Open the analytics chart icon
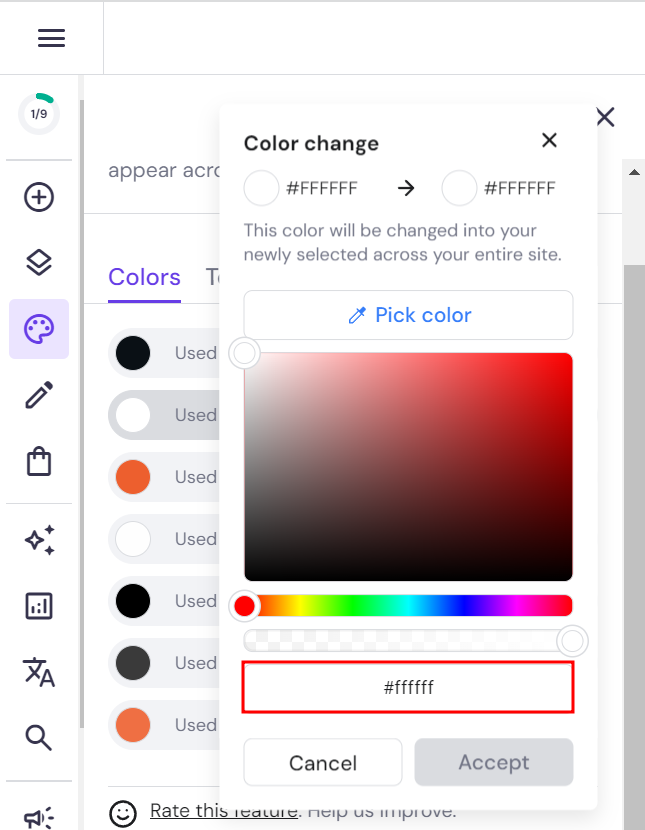The height and width of the screenshot is (830, 645). pyautogui.click(x=39, y=605)
